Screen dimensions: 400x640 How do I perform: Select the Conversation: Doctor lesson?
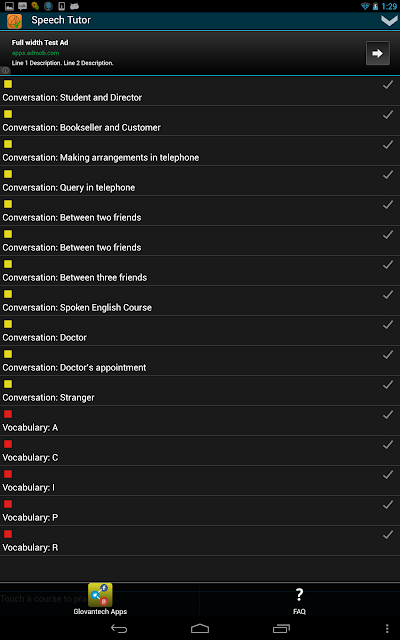point(200,331)
